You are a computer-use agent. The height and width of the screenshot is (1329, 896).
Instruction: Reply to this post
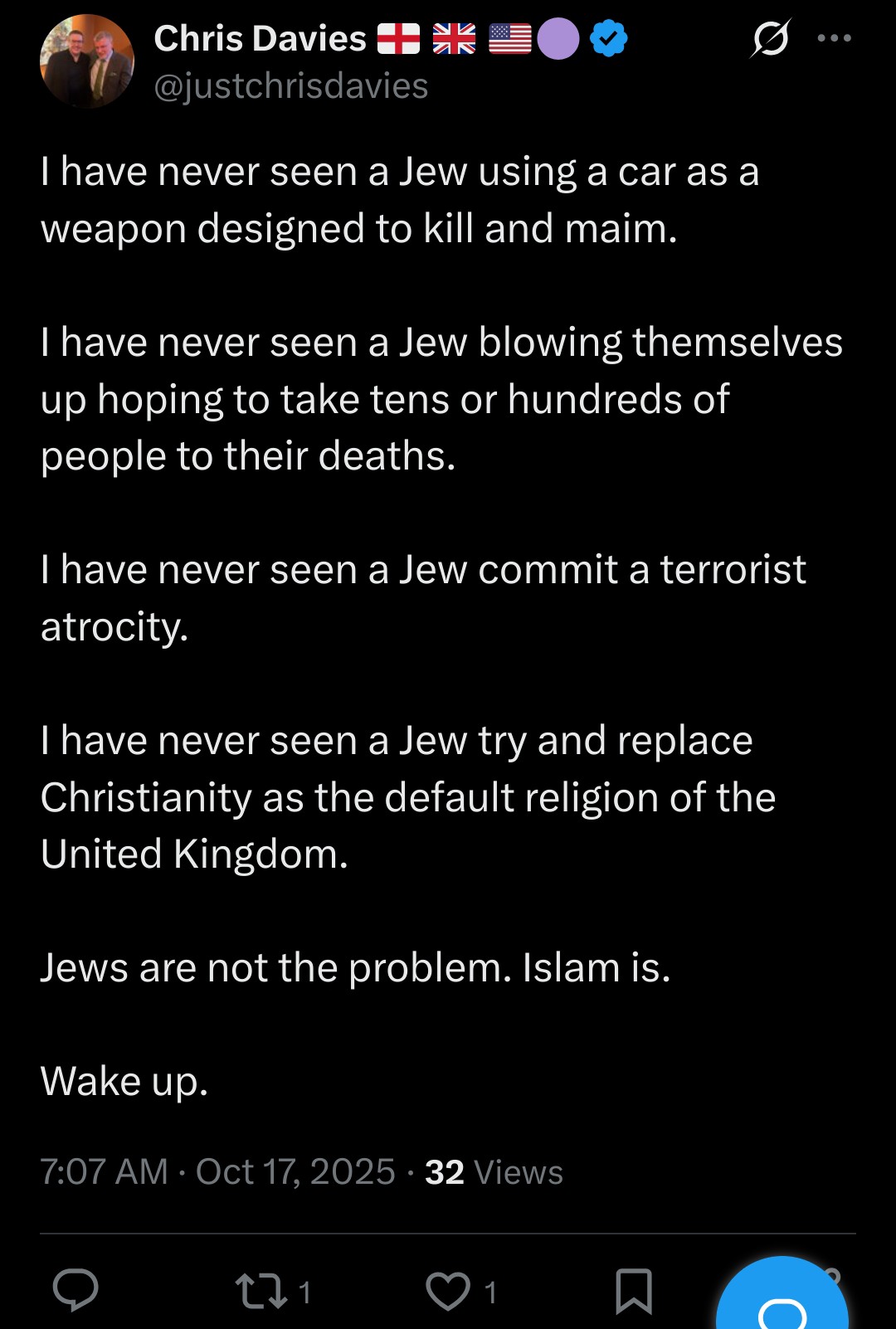[75, 1291]
